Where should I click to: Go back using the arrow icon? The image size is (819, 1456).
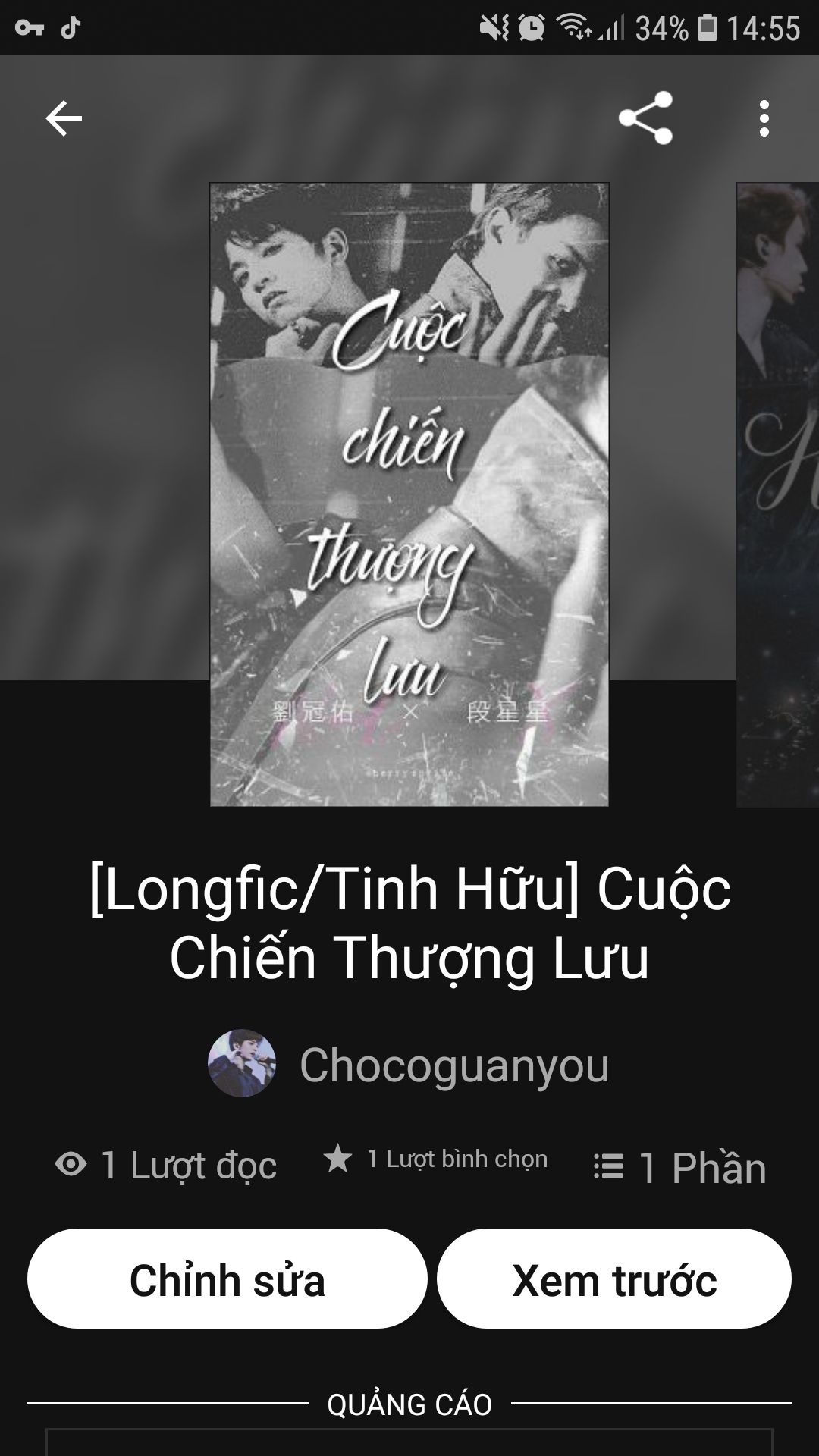pyautogui.click(x=64, y=118)
